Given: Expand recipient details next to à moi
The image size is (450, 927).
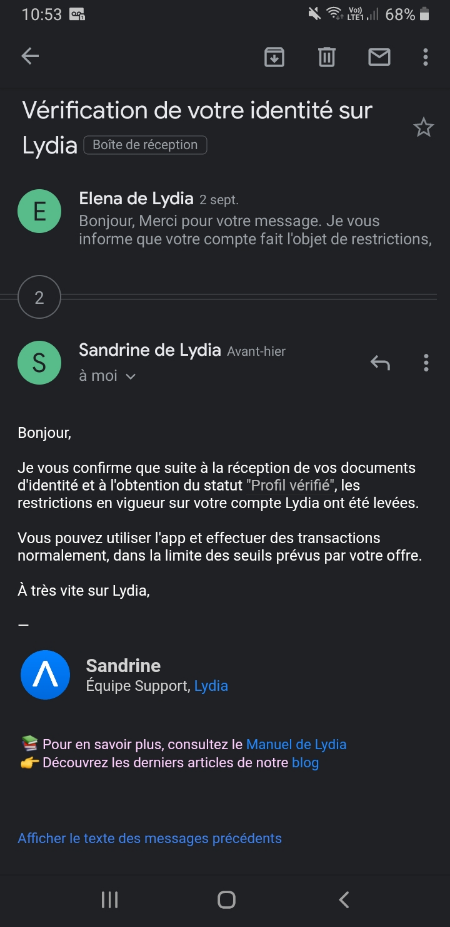Looking at the screenshot, I should coord(131,376).
